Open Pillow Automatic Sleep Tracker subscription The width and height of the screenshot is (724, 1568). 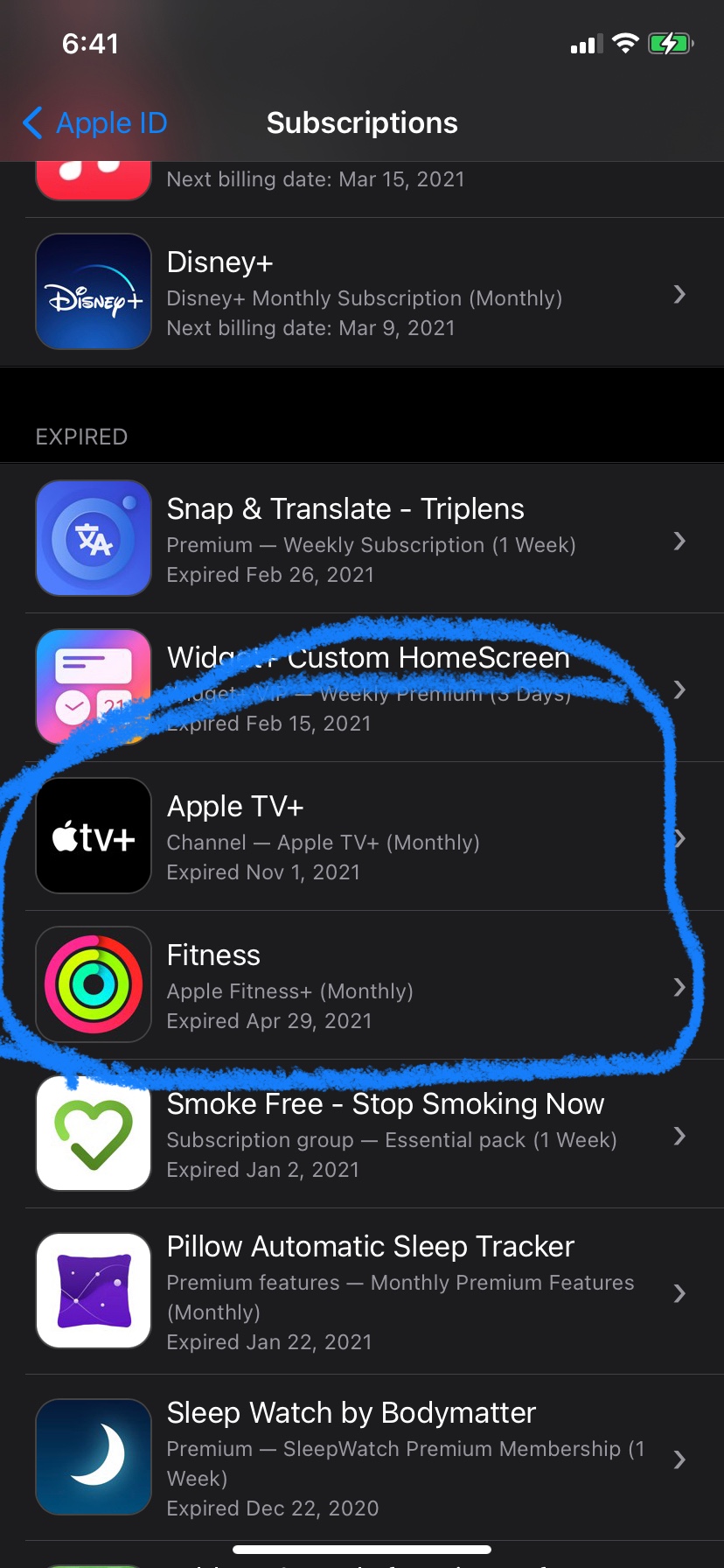[362, 1291]
